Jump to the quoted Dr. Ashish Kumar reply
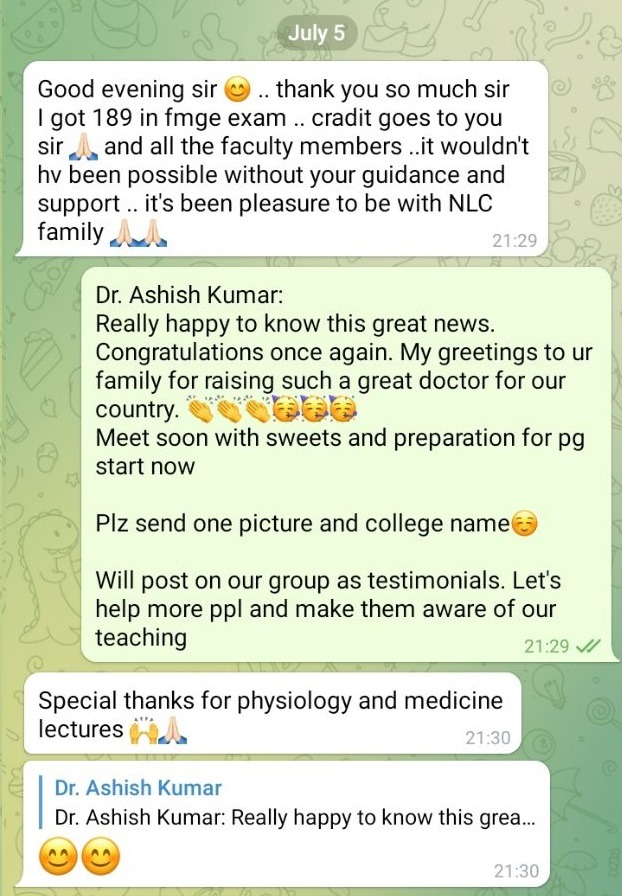Viewport: 622px width, 896px height. click(x=290, y=803)
